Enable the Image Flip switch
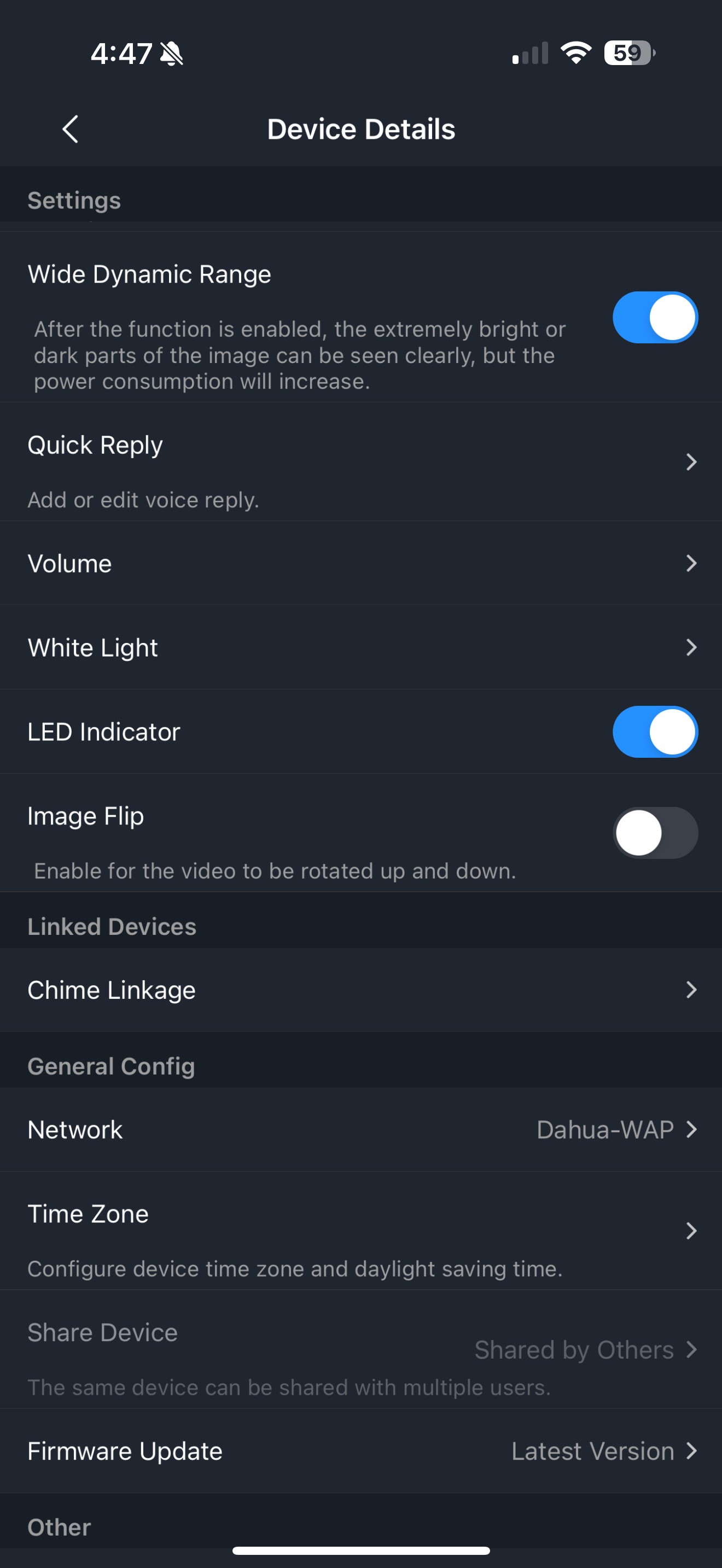This screenshot has height=1568, width=722. click(x=654, y=833)
